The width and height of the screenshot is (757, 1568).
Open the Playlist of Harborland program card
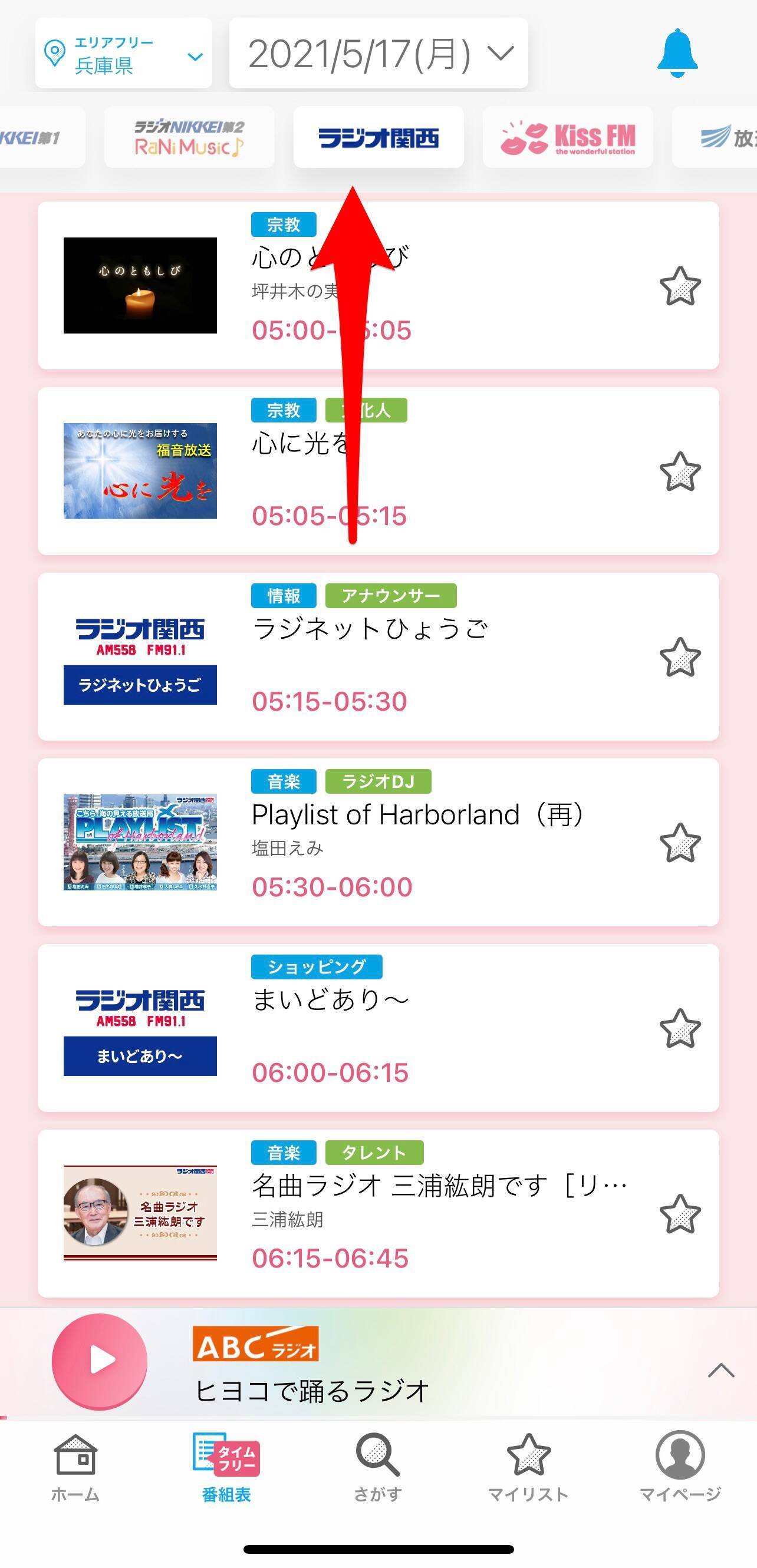click(x=377, y=843)
